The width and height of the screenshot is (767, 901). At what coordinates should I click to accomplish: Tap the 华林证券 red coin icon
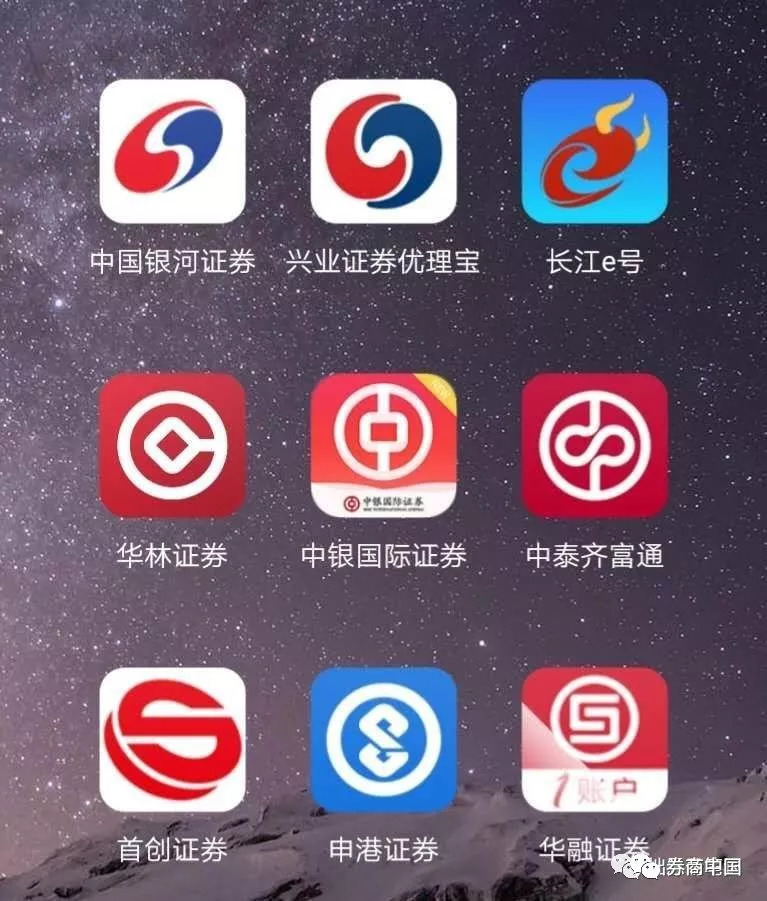pos(170,445)
